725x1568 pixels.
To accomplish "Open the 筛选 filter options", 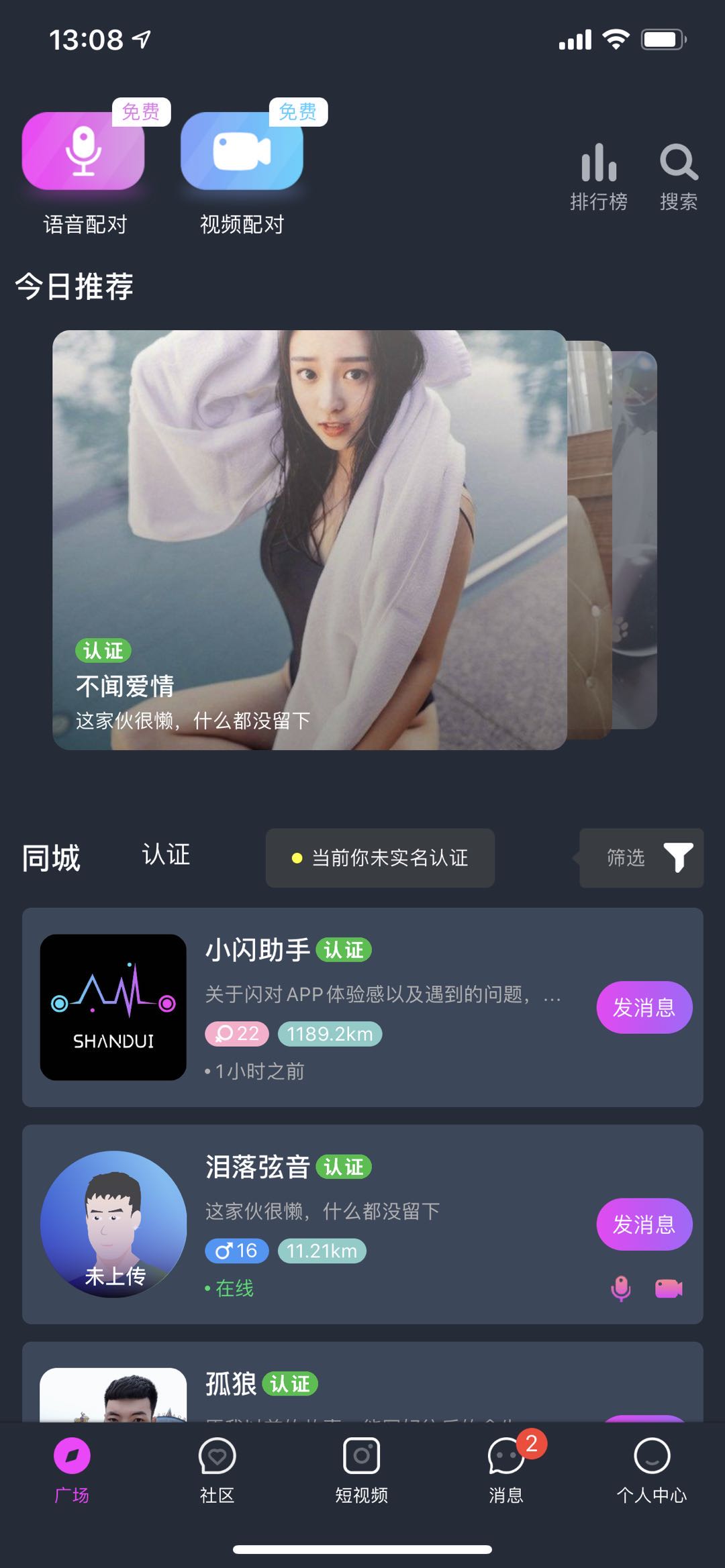I will pos(639,859).
